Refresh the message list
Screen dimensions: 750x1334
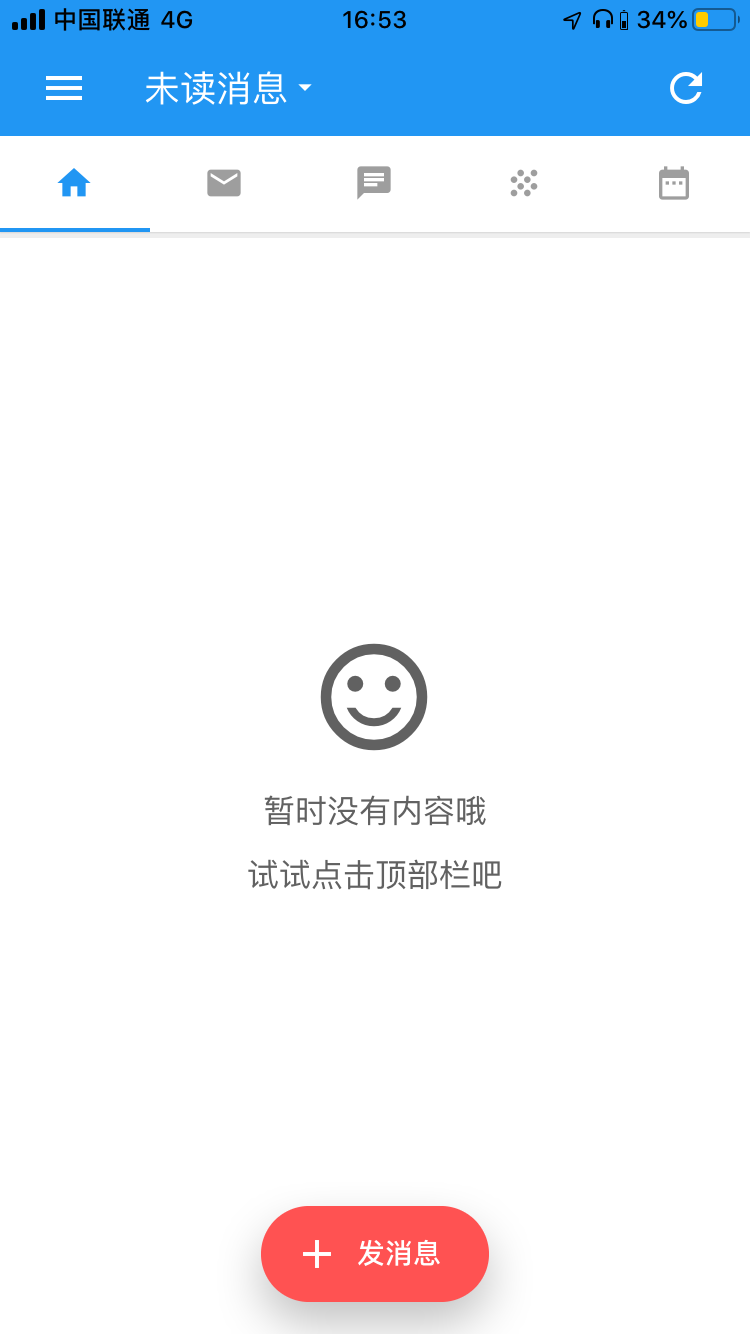686,88
